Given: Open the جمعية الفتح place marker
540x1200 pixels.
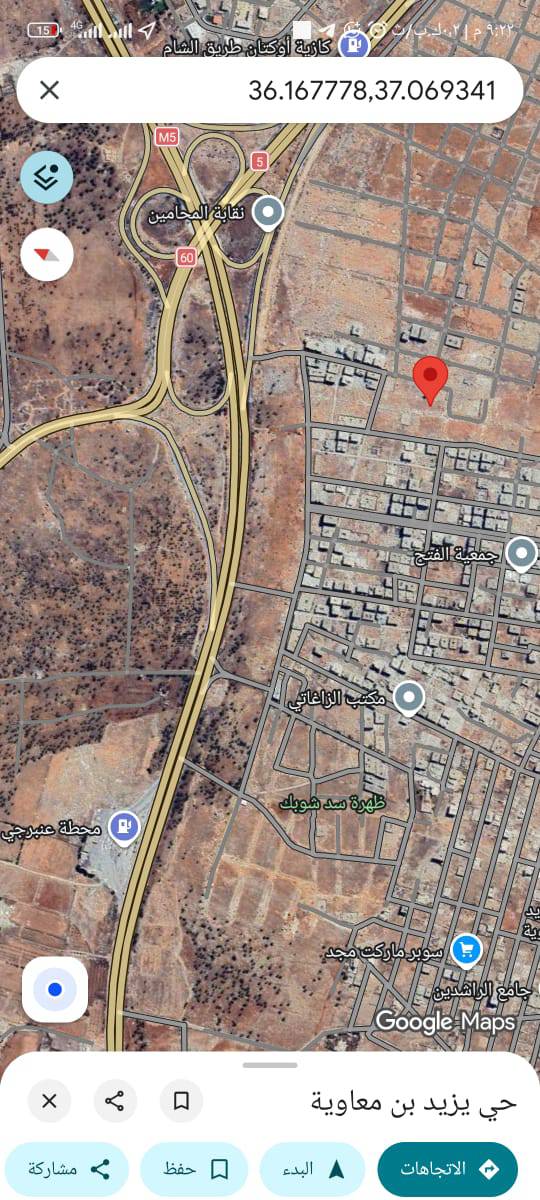Looking at the screenshot, I should tap(520, 554).
